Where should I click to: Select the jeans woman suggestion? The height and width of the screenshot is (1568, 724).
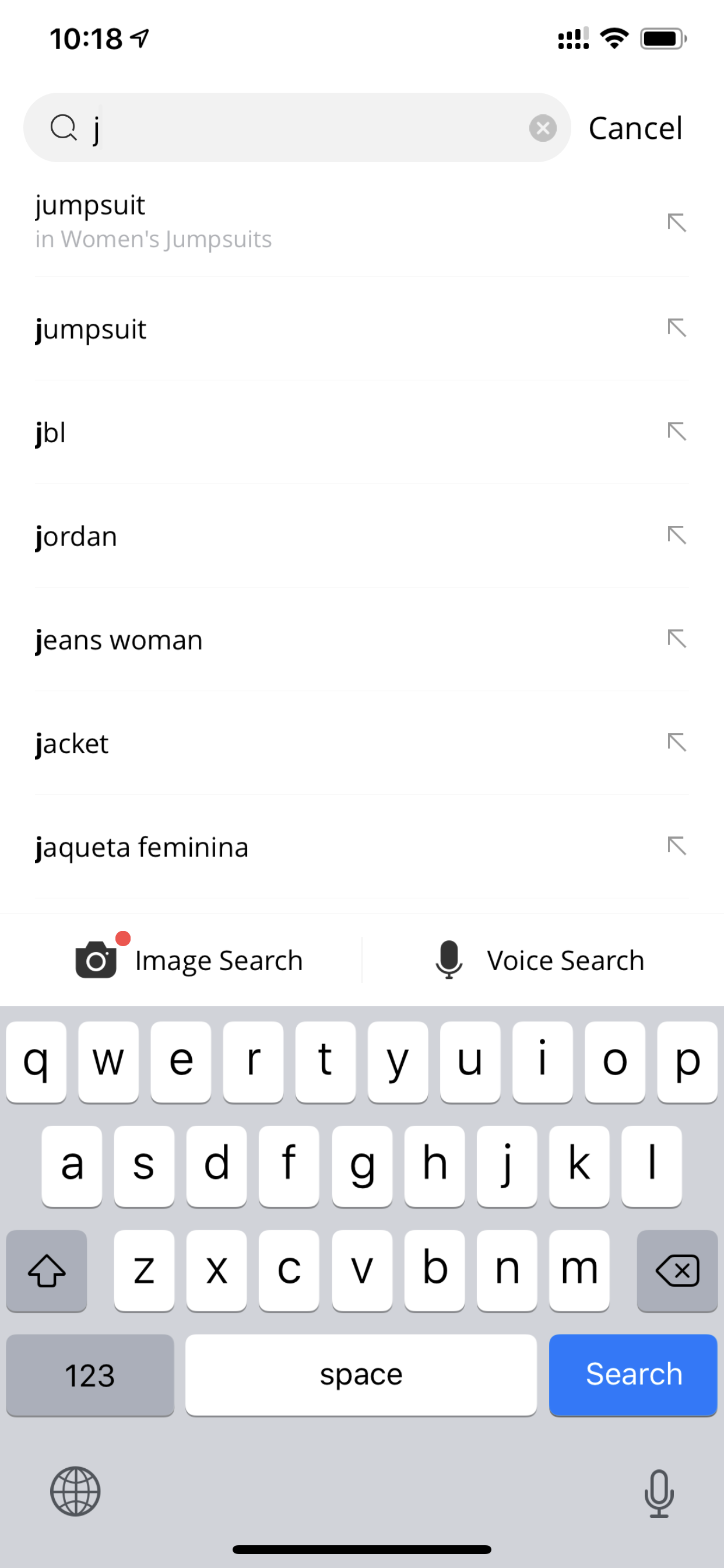click(x=361, y=639)
